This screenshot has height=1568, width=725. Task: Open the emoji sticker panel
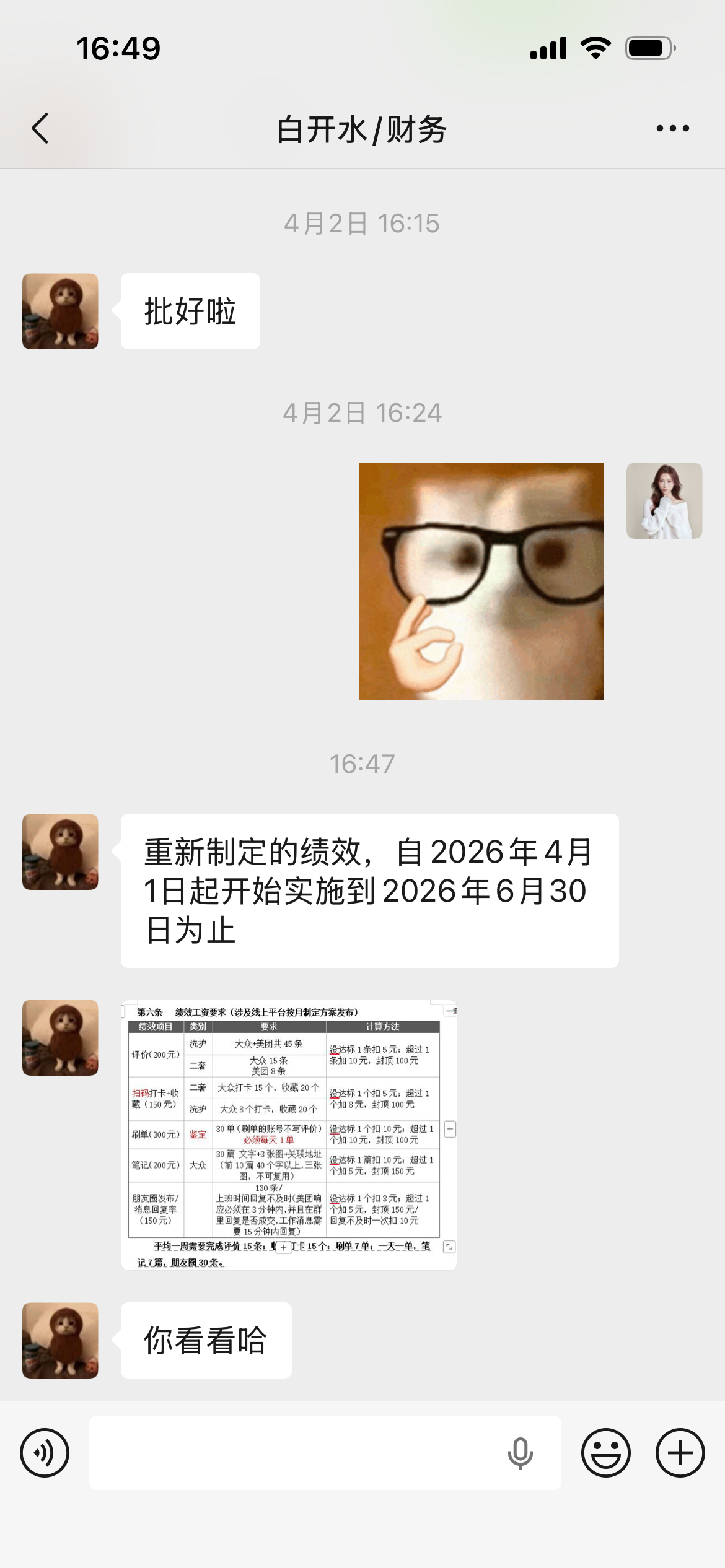(605, 1453)
